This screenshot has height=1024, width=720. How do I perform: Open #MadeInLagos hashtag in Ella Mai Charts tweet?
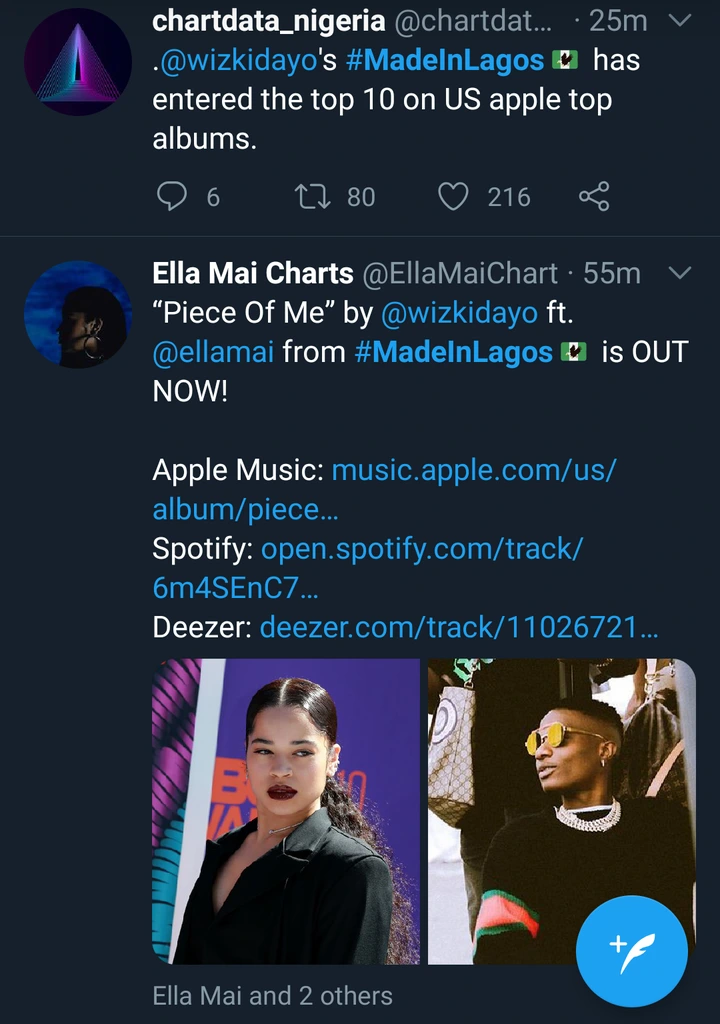(454, 352)
